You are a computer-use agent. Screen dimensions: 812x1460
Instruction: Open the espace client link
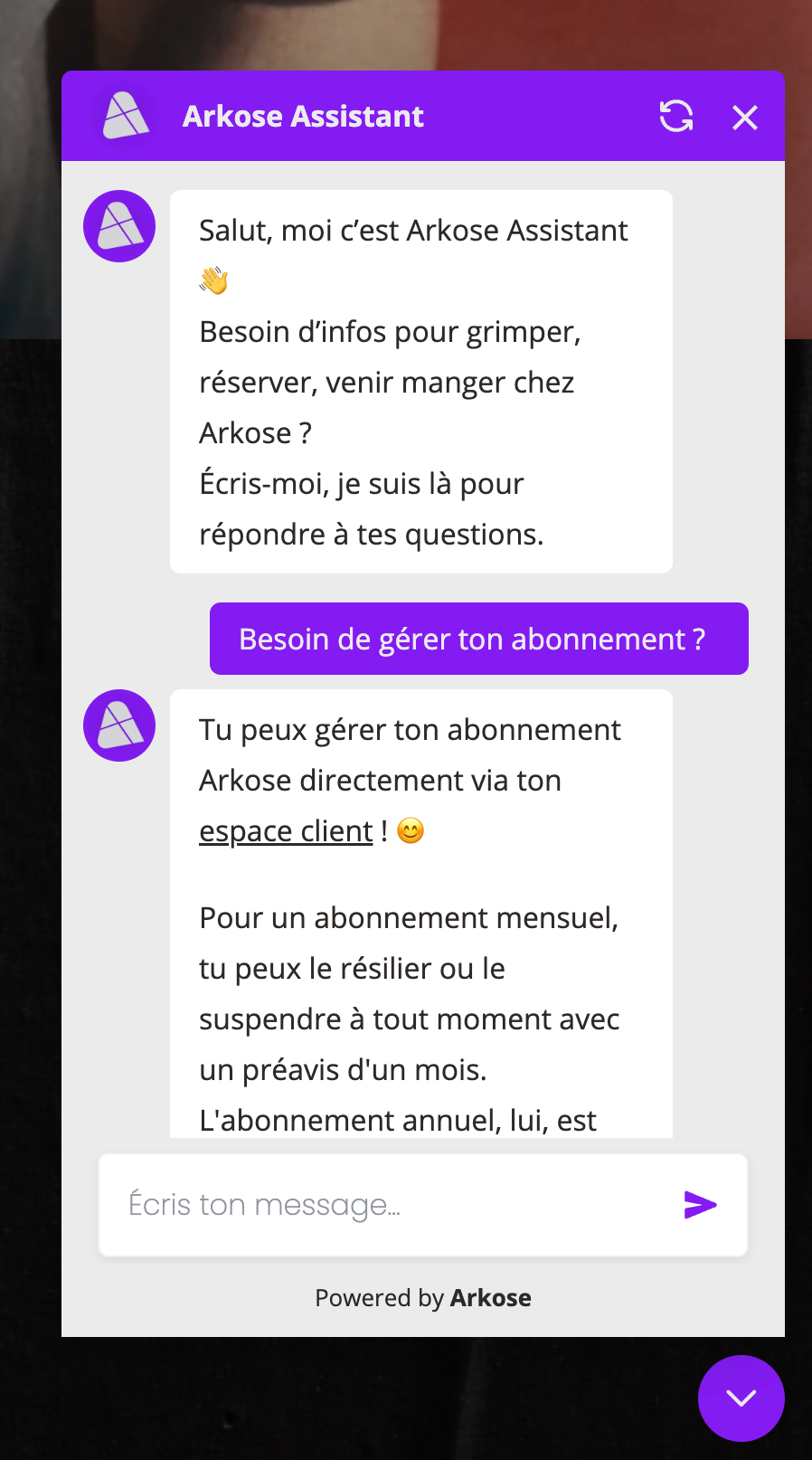[286, 831]
